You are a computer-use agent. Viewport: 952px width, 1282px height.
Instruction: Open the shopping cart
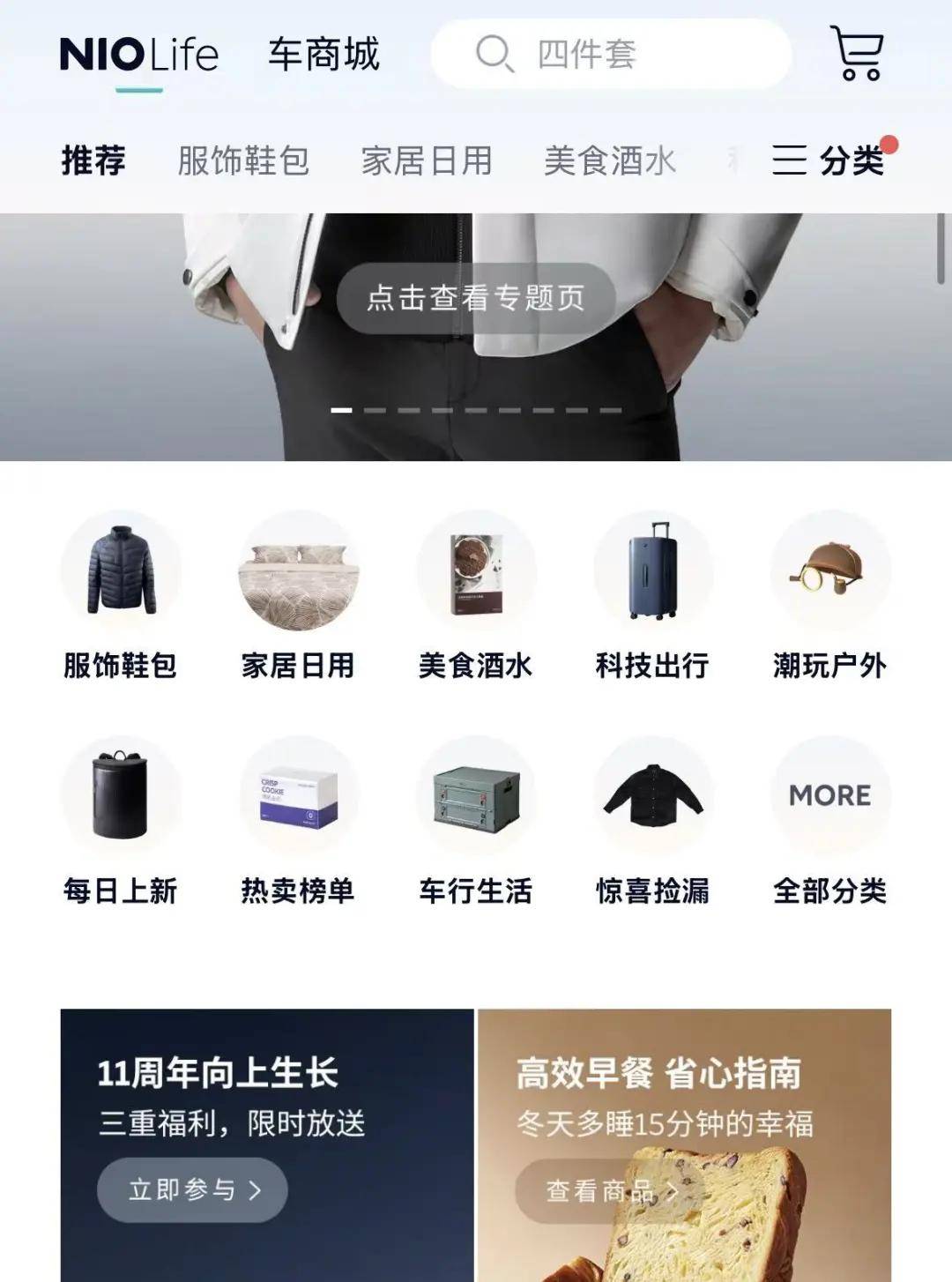point(856,54)
